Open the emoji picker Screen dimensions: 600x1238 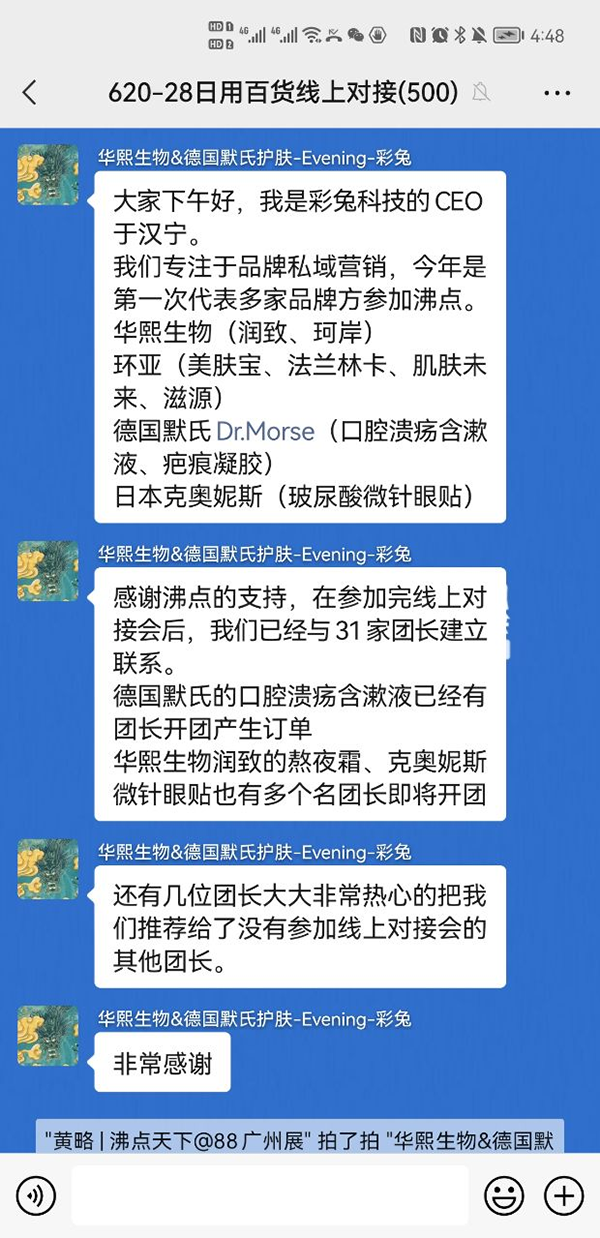(x=504, y=1195)
